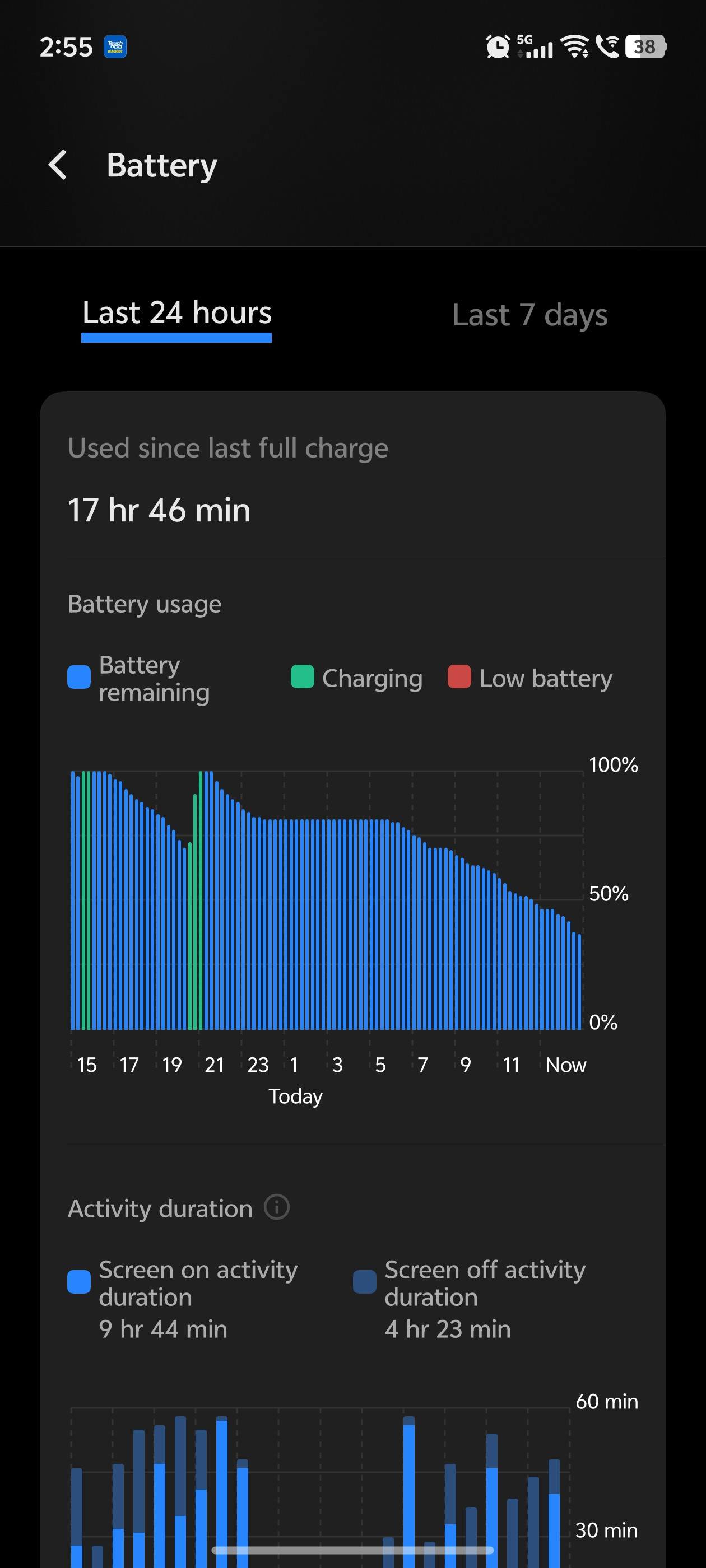Select the Last 24 hours tab

click(x=176, y=314)
